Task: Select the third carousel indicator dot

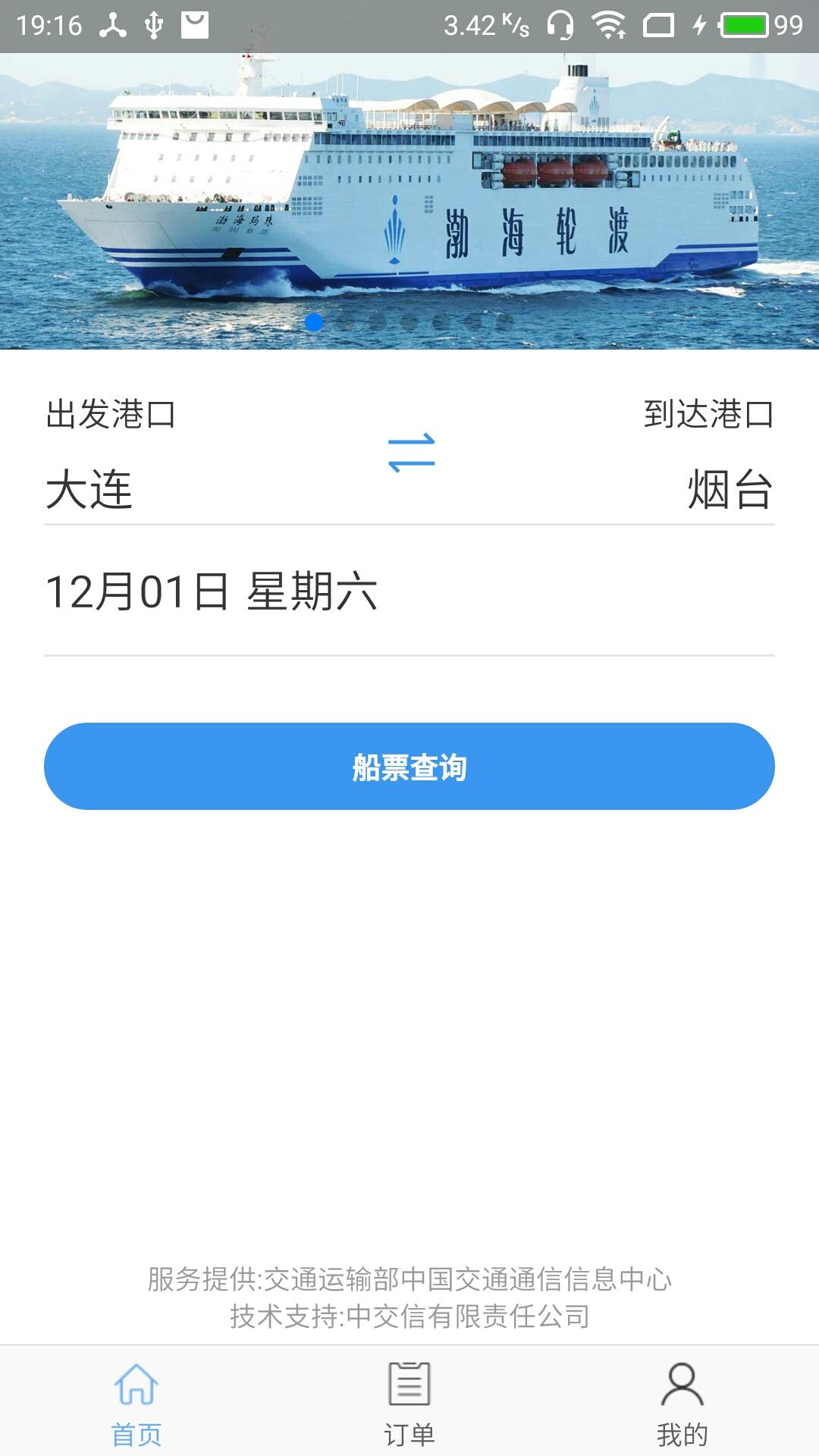Action: coord(378,322)
